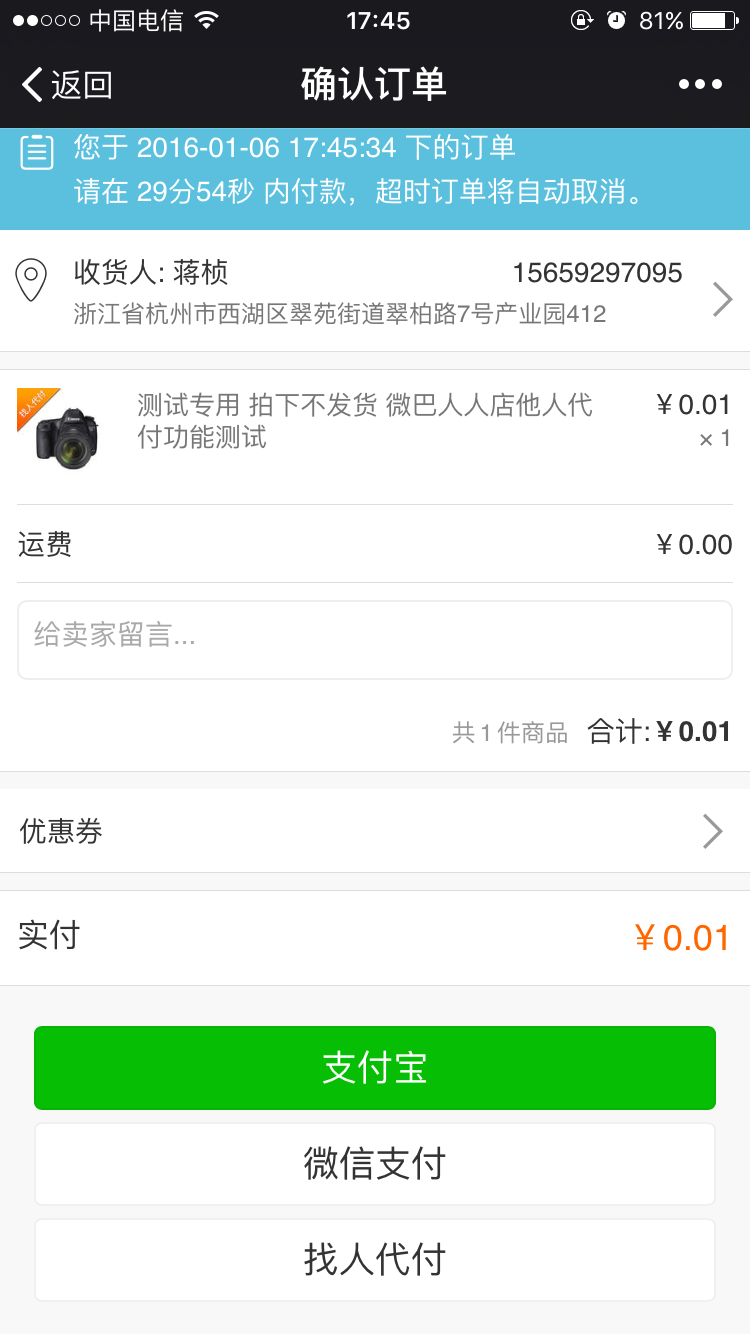Select the 支付宝 Alipay payment button
This screenshot has width=750, height=1334.
375,1067
